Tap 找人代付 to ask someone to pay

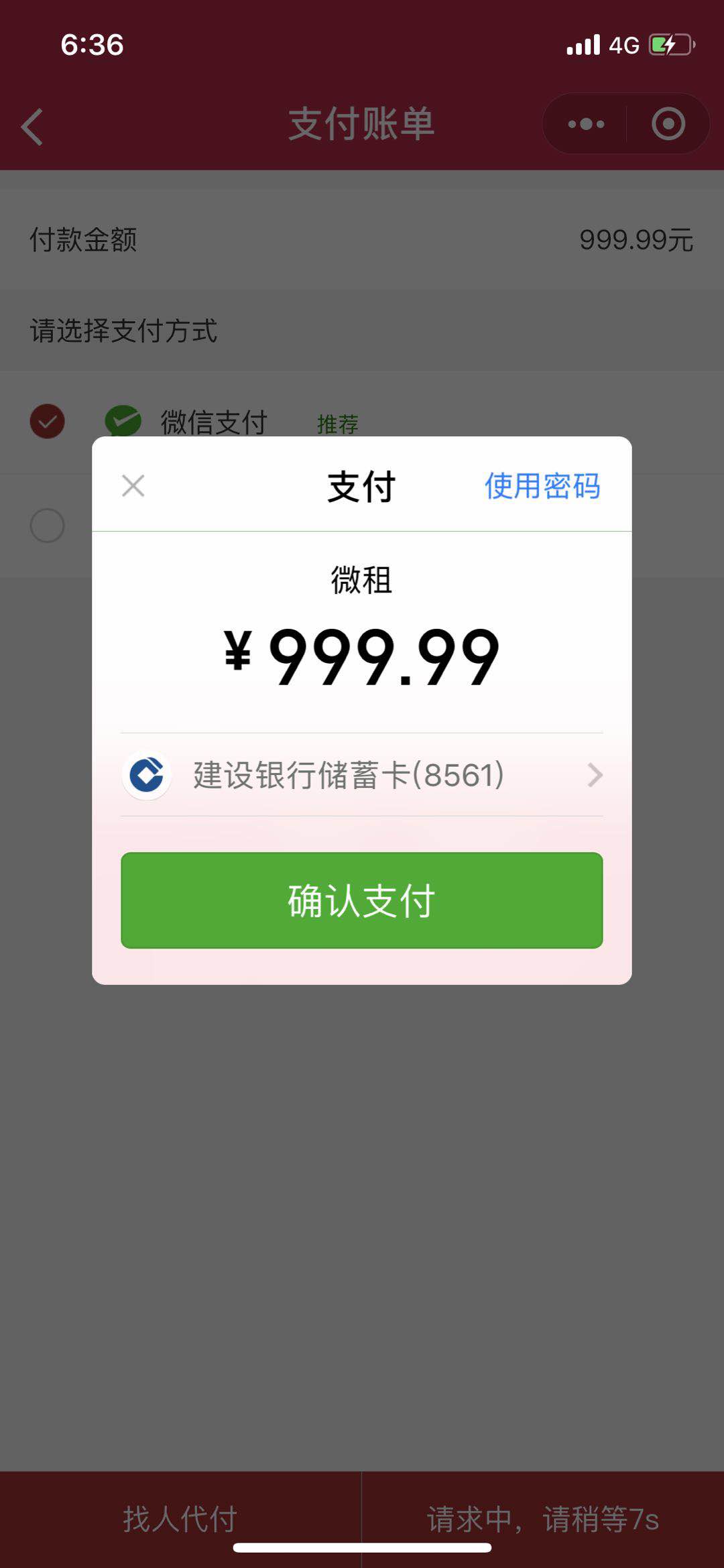pyautogui.click(x=180, y=1519)
